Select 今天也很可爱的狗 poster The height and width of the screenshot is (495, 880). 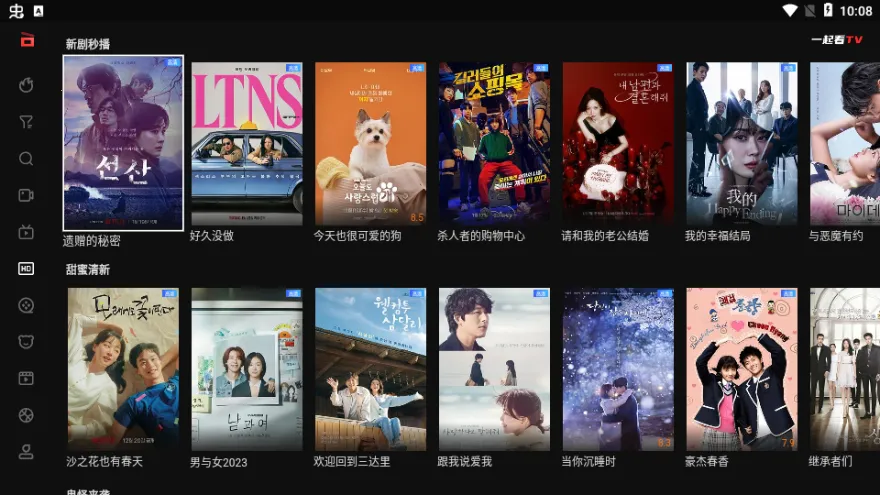click(370, 144)
